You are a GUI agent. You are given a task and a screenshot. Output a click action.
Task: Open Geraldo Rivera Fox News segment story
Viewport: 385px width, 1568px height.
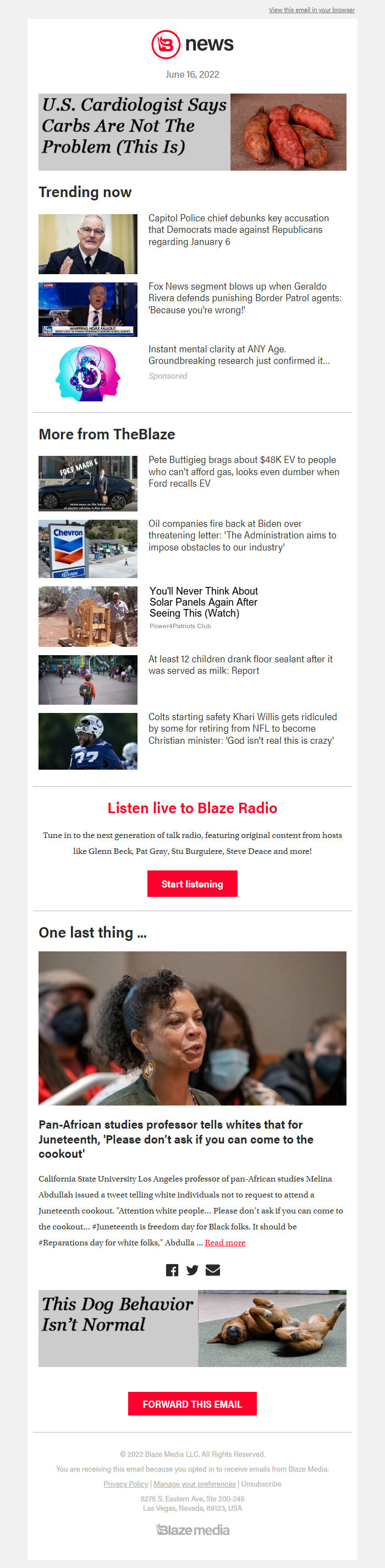[x=245, y=298]
